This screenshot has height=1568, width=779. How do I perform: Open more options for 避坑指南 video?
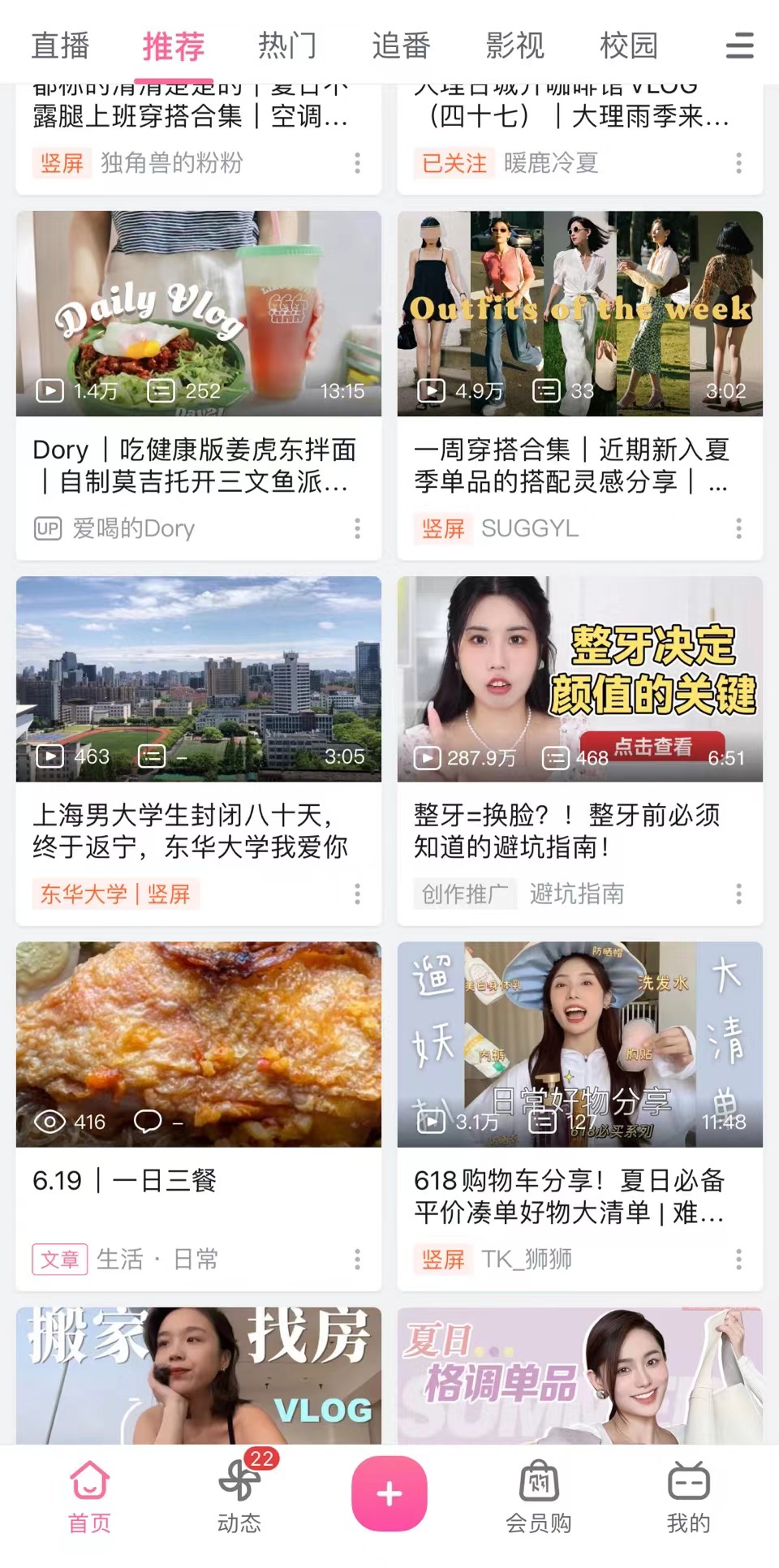pos(738,894)
